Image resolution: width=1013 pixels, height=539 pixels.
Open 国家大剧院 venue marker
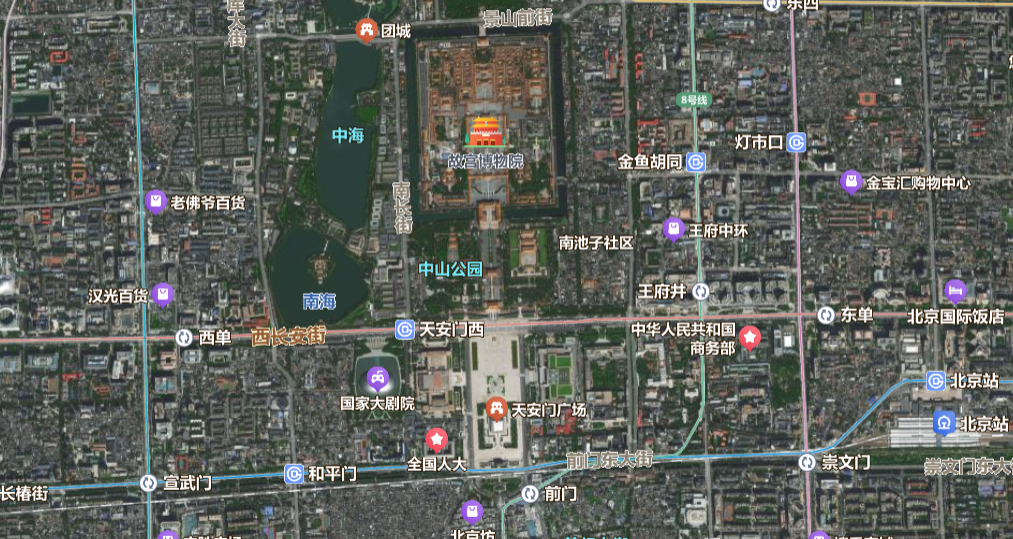click(377, 379)
